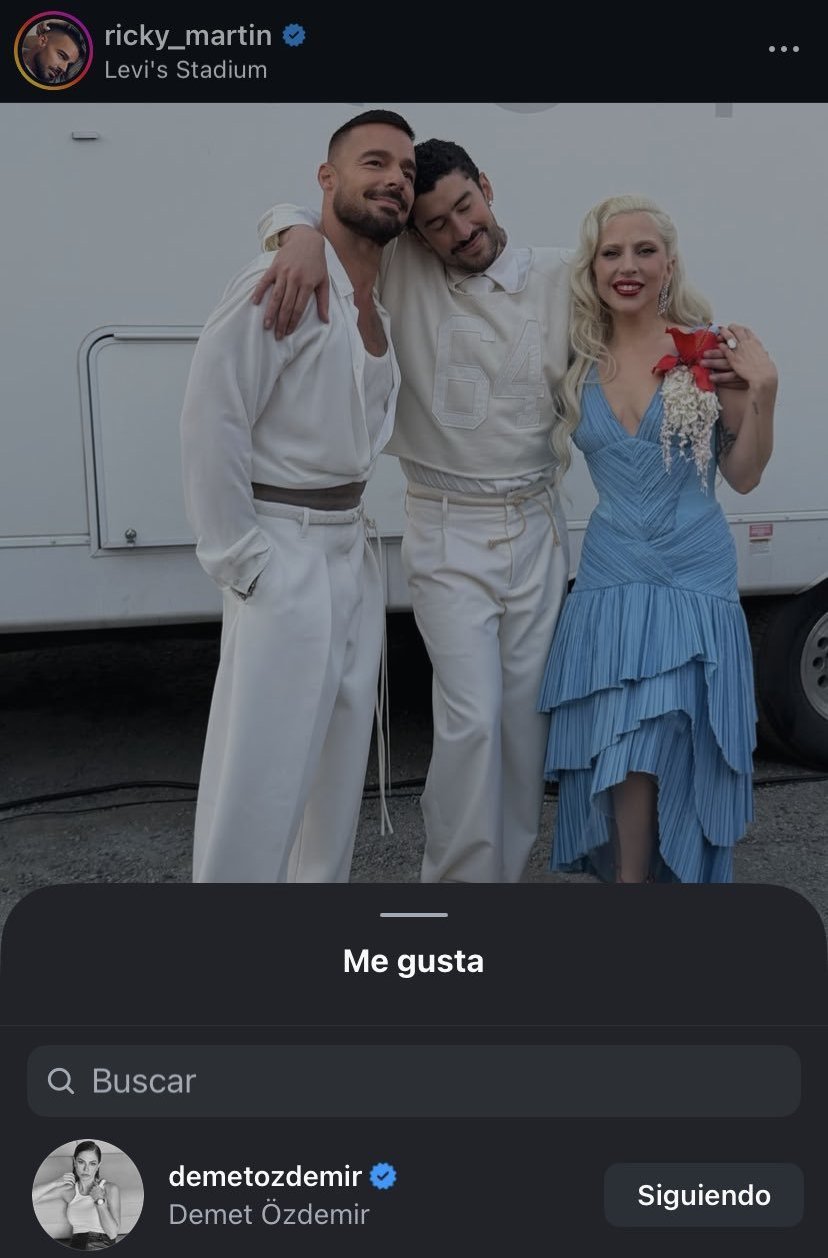Open the post's three-dot options menu
828x1258 pixels.
coord(783,50)
